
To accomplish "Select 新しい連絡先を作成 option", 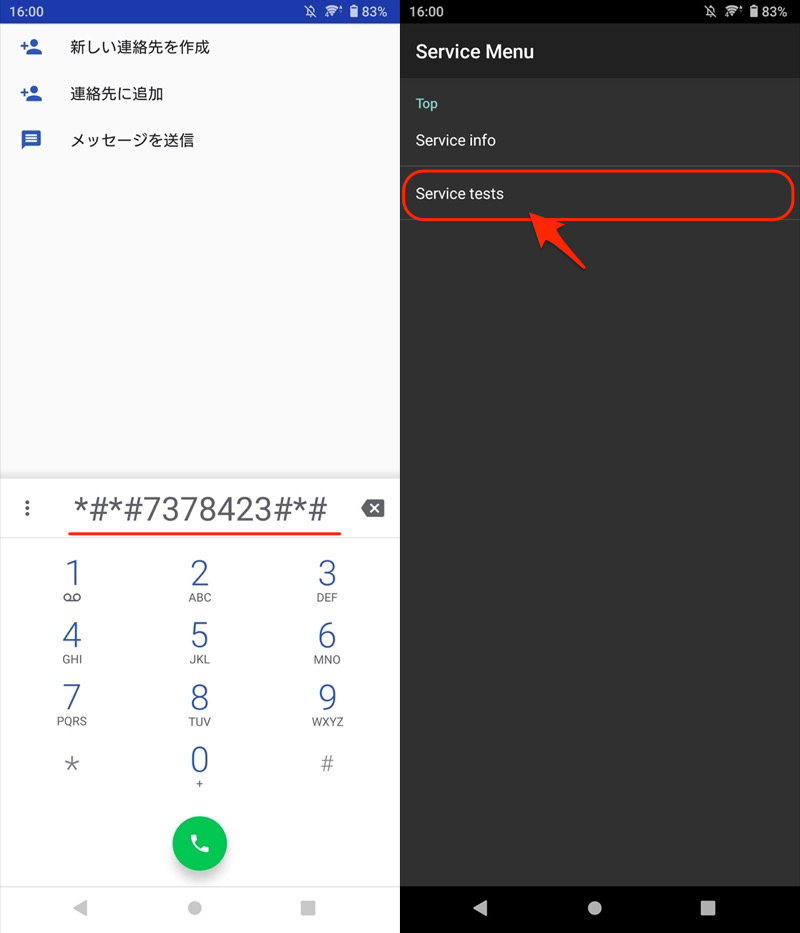I will tap(139, 47).
